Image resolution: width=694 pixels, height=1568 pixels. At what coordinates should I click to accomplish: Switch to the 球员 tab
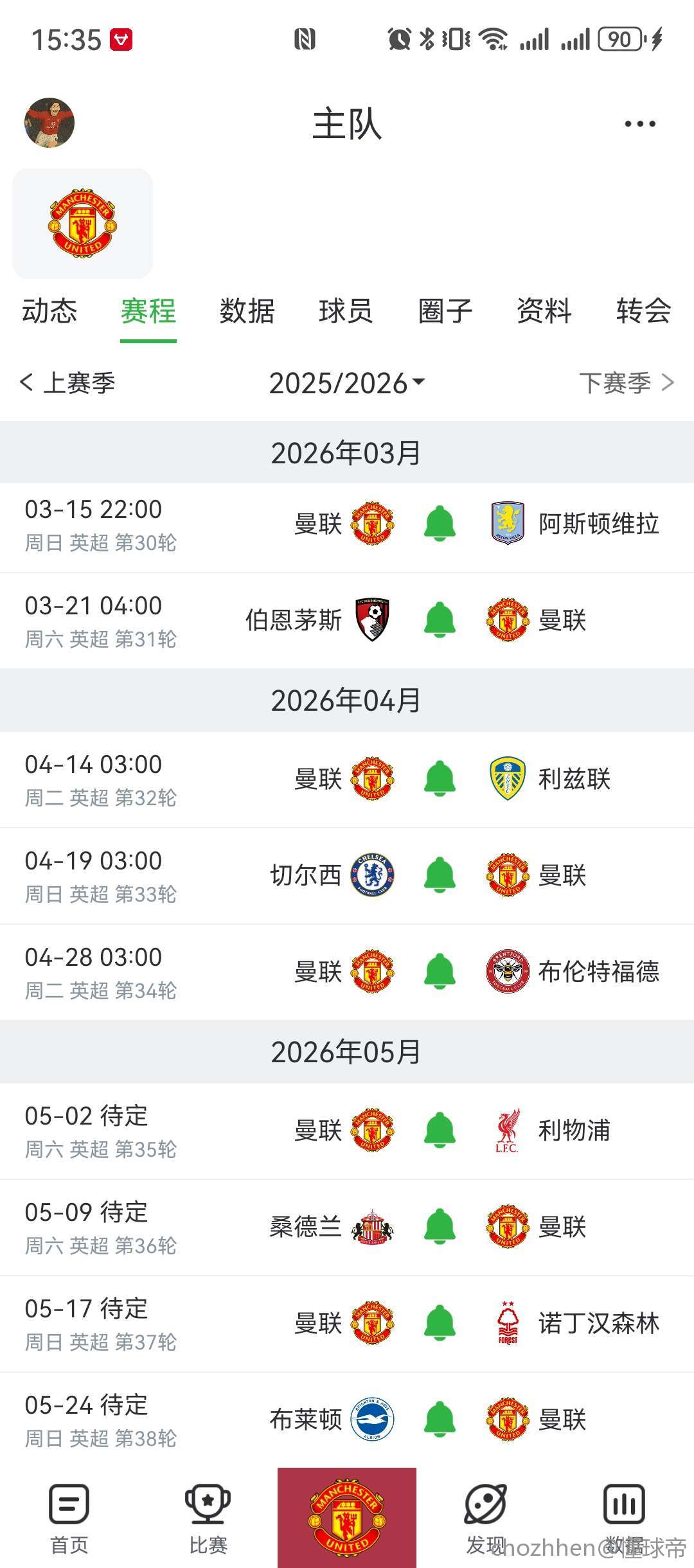coord(346,312)
